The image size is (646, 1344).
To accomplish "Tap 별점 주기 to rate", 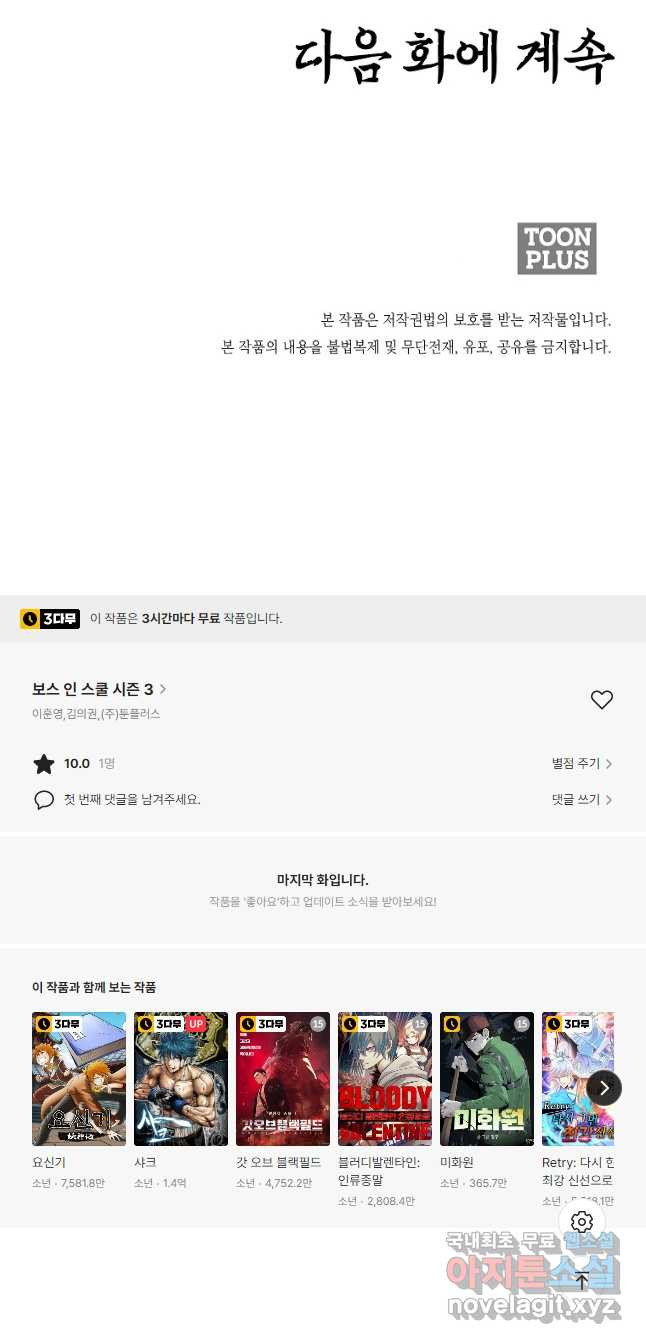I will click(x=581, y=764).
